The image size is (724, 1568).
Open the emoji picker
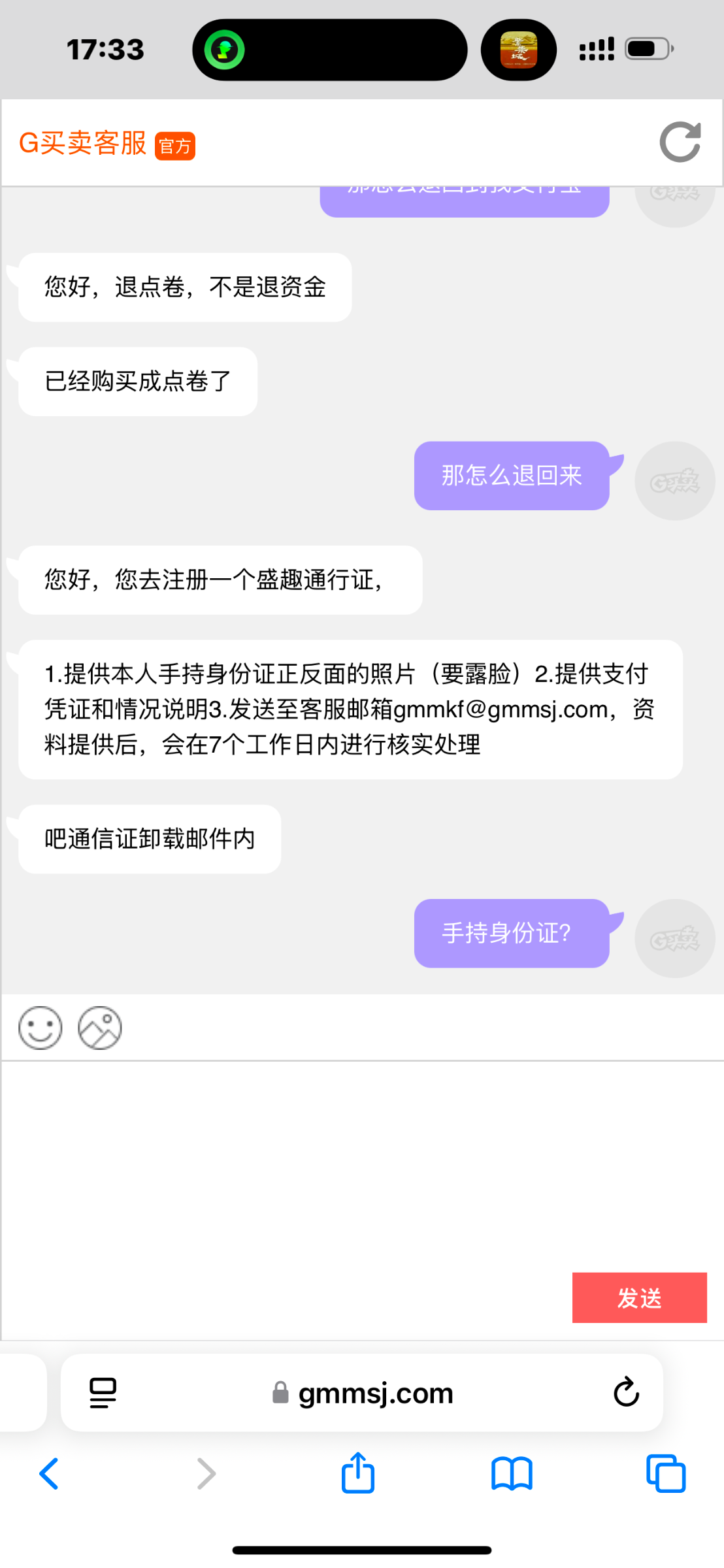41,1028
